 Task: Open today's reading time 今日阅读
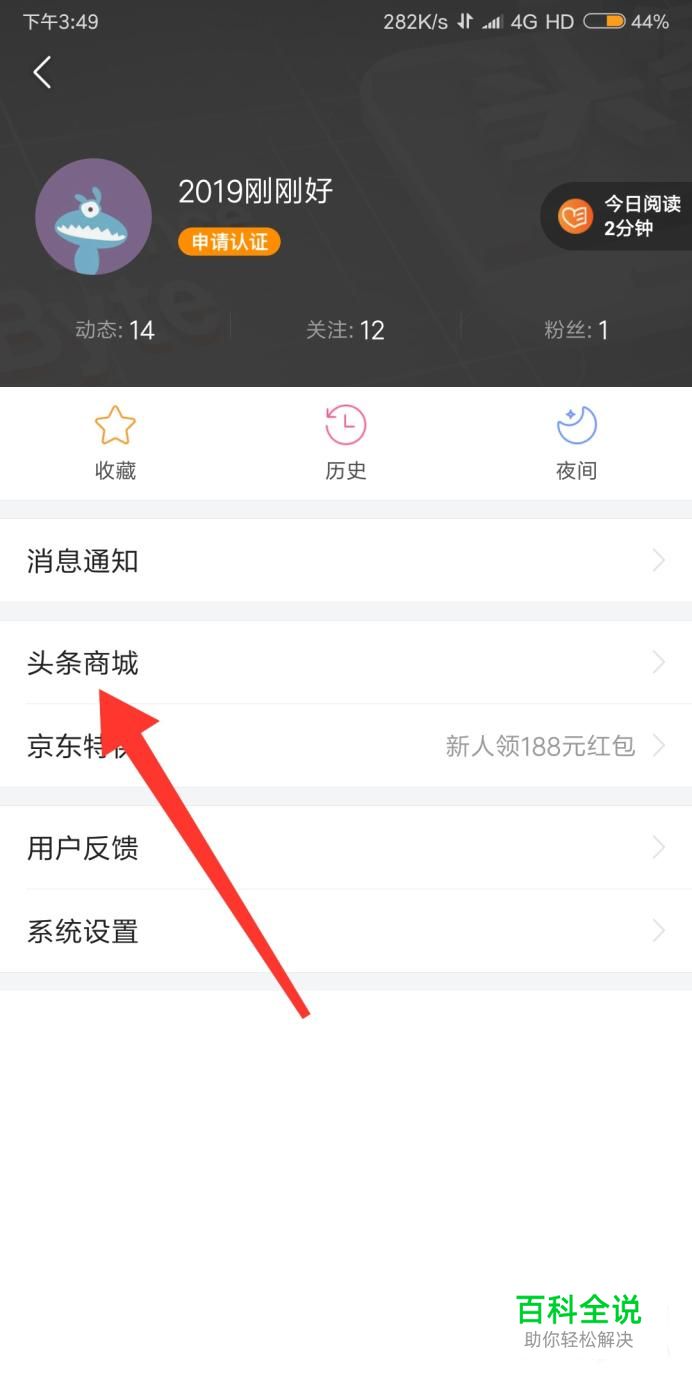point(620,216)
